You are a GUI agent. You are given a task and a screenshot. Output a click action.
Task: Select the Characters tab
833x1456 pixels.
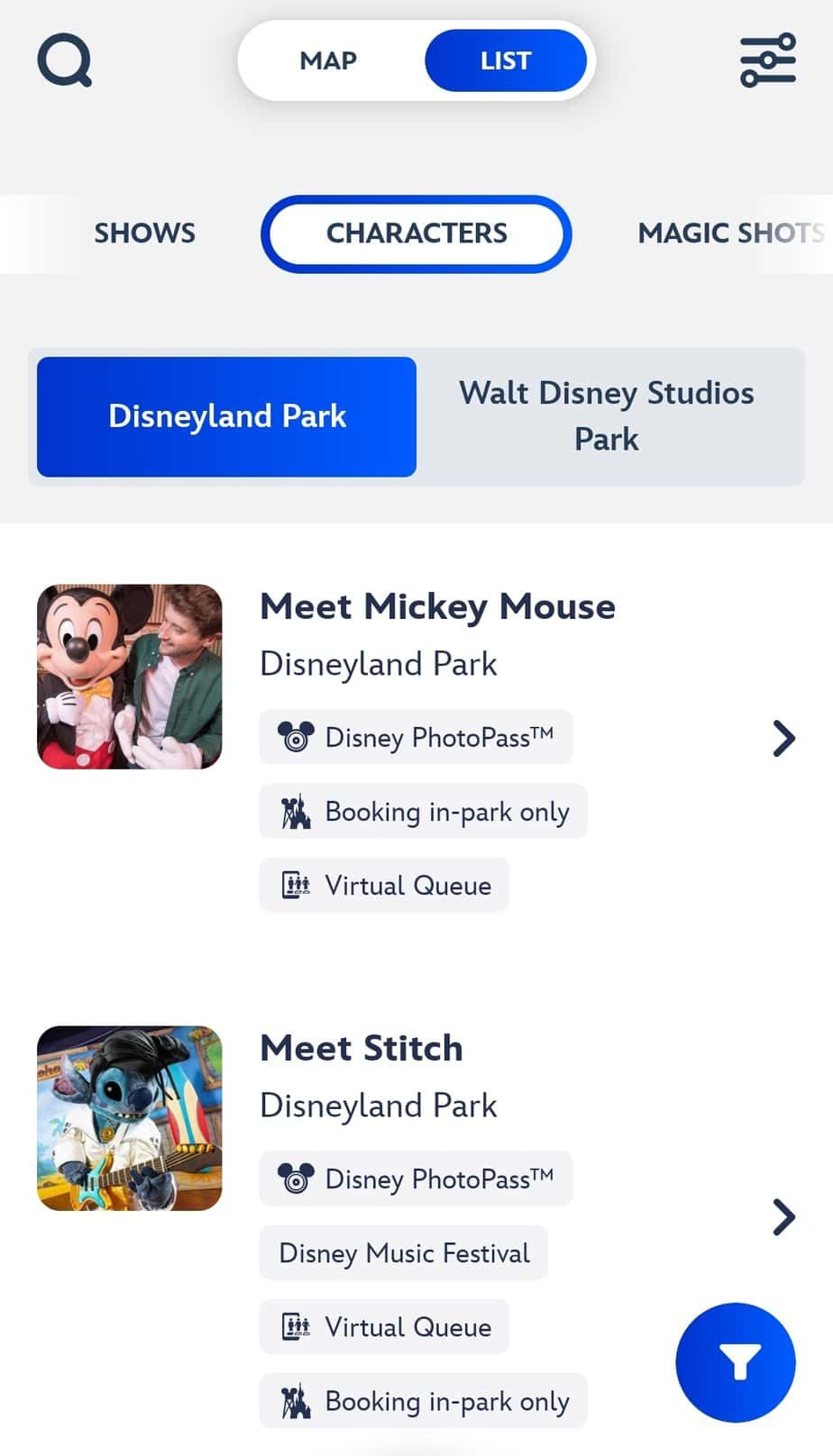point(416,233)
